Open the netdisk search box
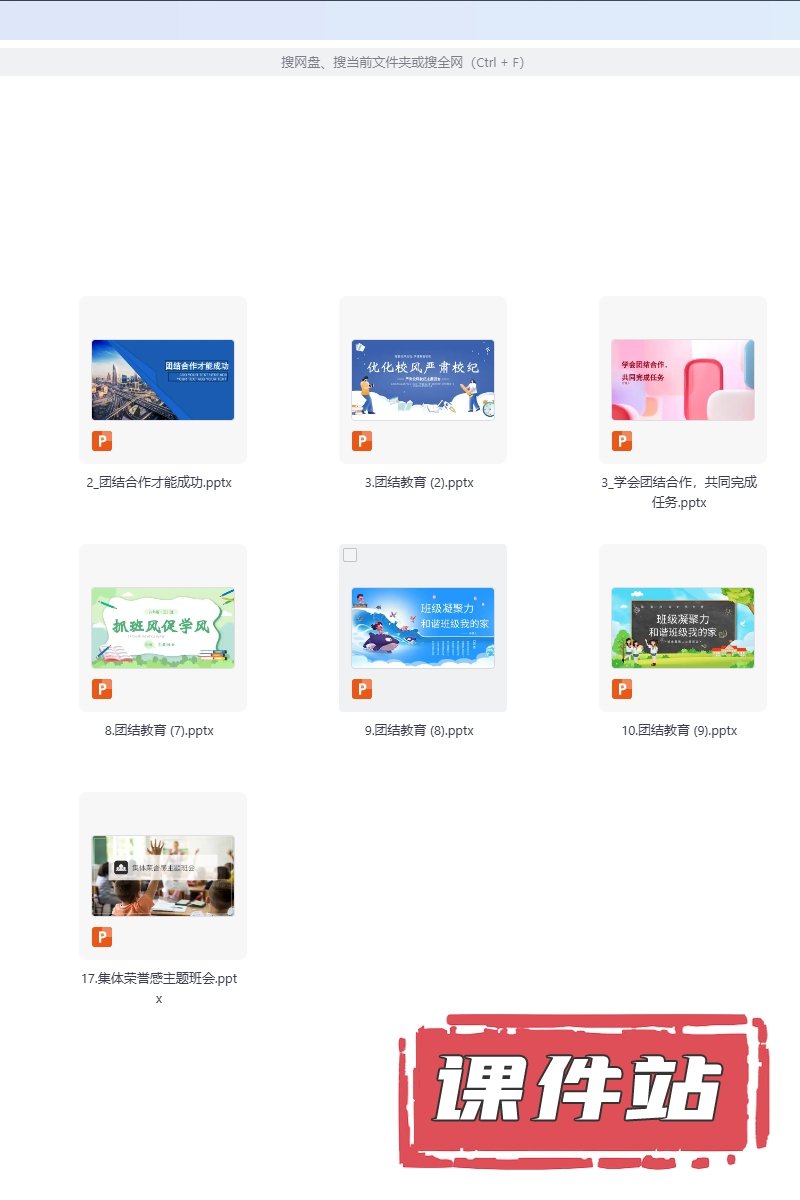This screenshot has height=1200, width=800. click(x=401, y=62)
